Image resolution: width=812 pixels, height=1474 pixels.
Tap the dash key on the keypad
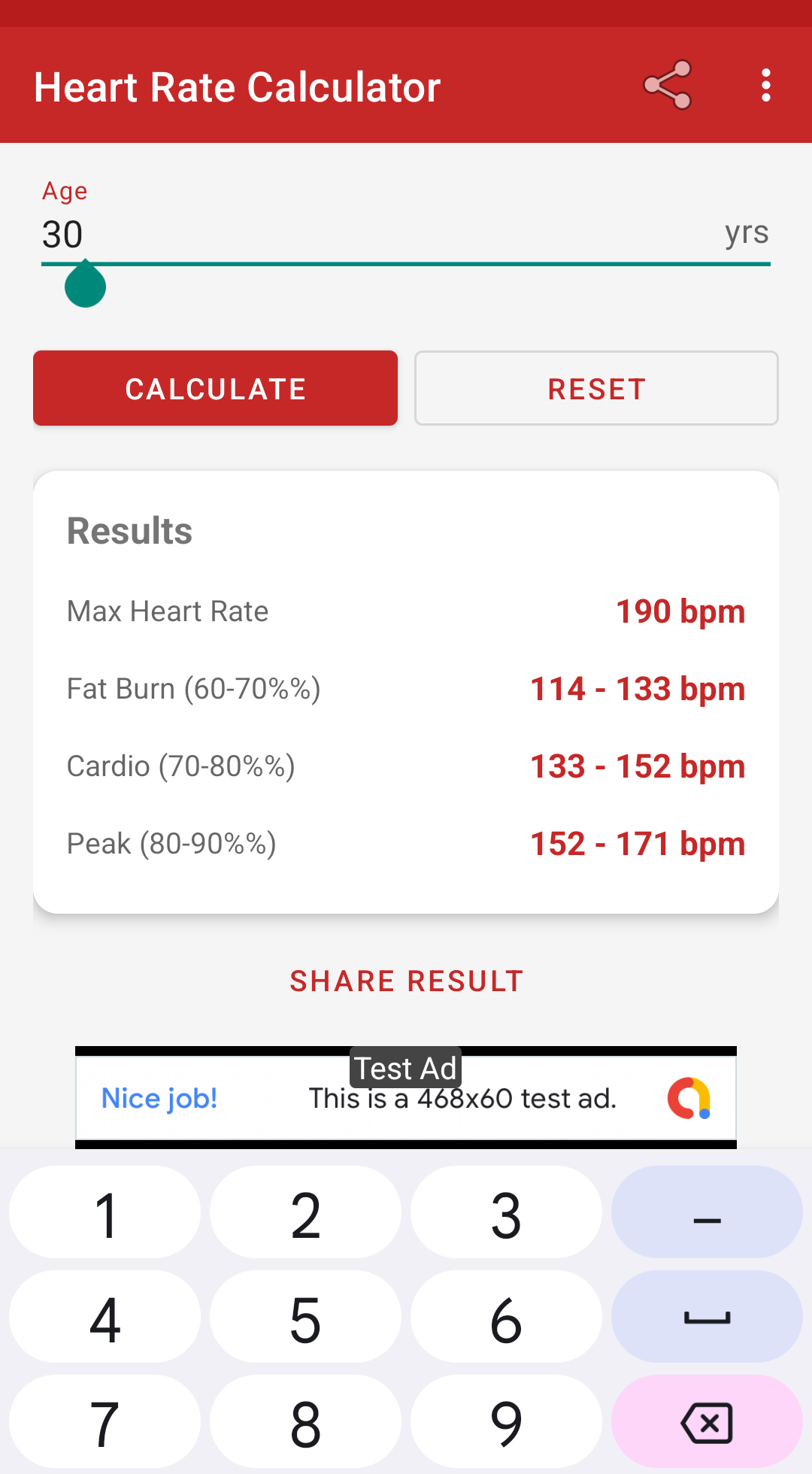705,1212
